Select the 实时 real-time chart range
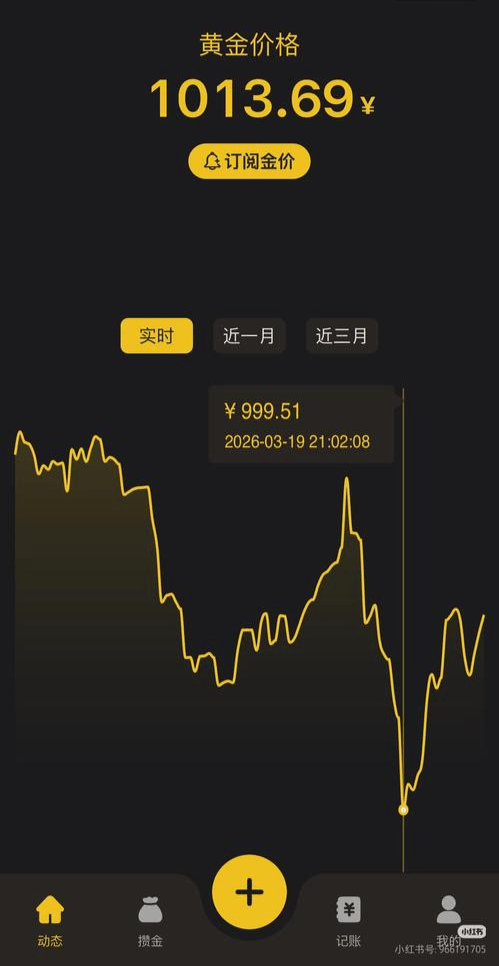The image size is (499, 966). (x=156, y=336)
